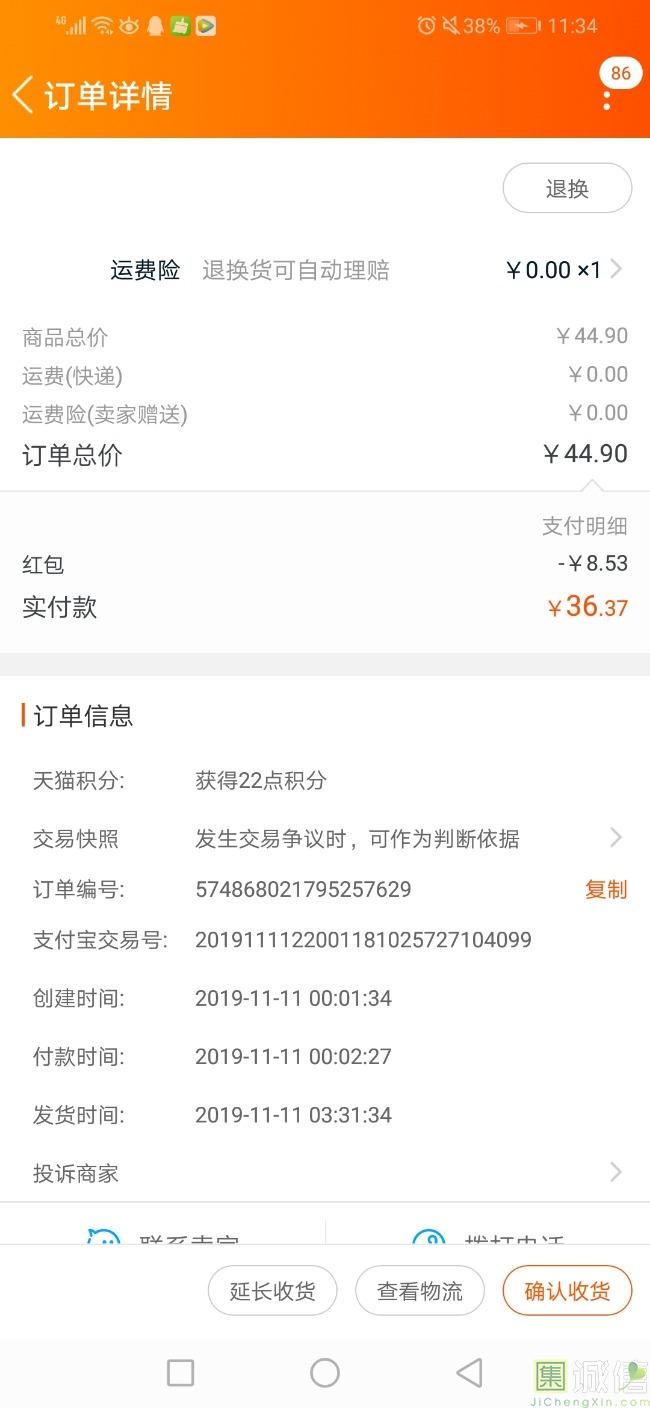Copy the order number with 复制
Screen dimensions: 650x1408
606,889
